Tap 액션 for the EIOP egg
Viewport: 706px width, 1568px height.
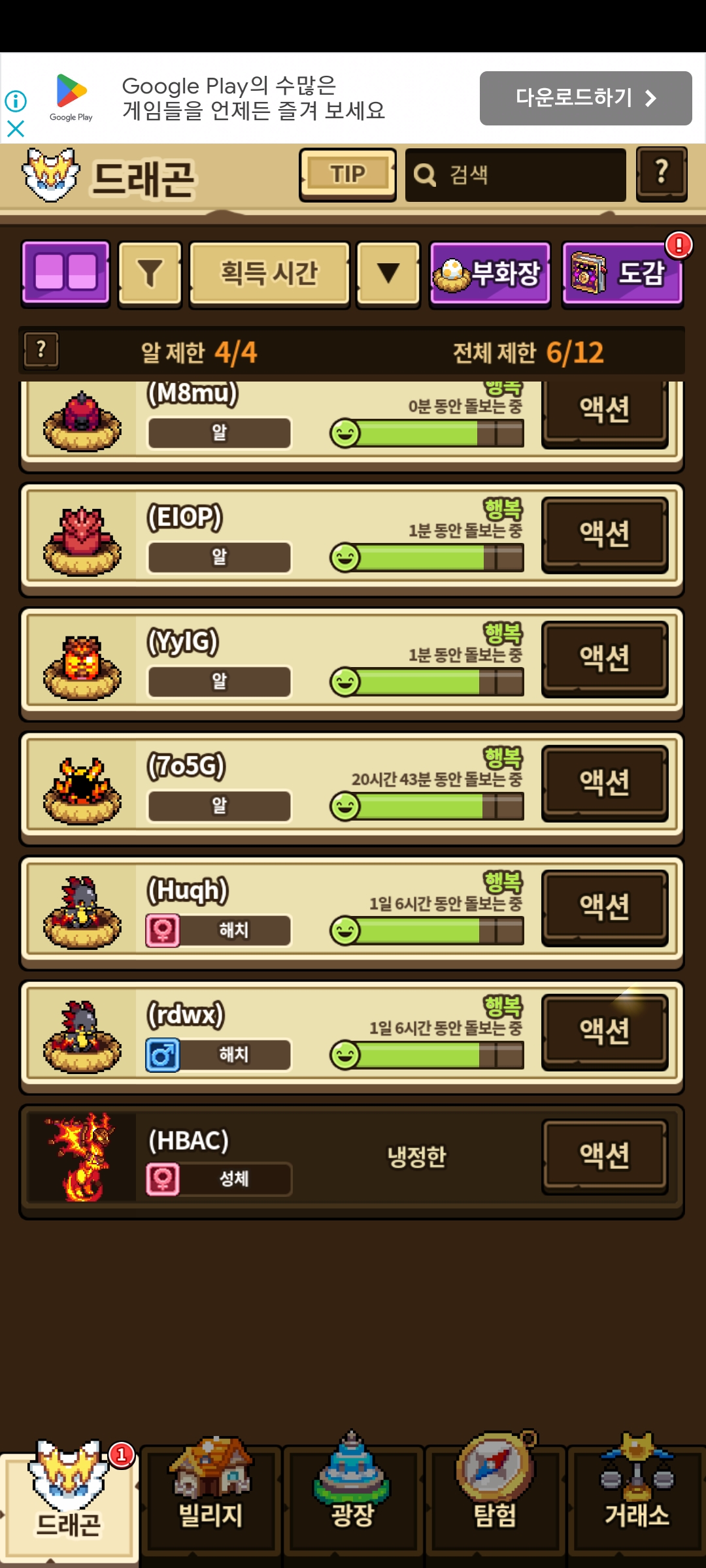point(605,534)
